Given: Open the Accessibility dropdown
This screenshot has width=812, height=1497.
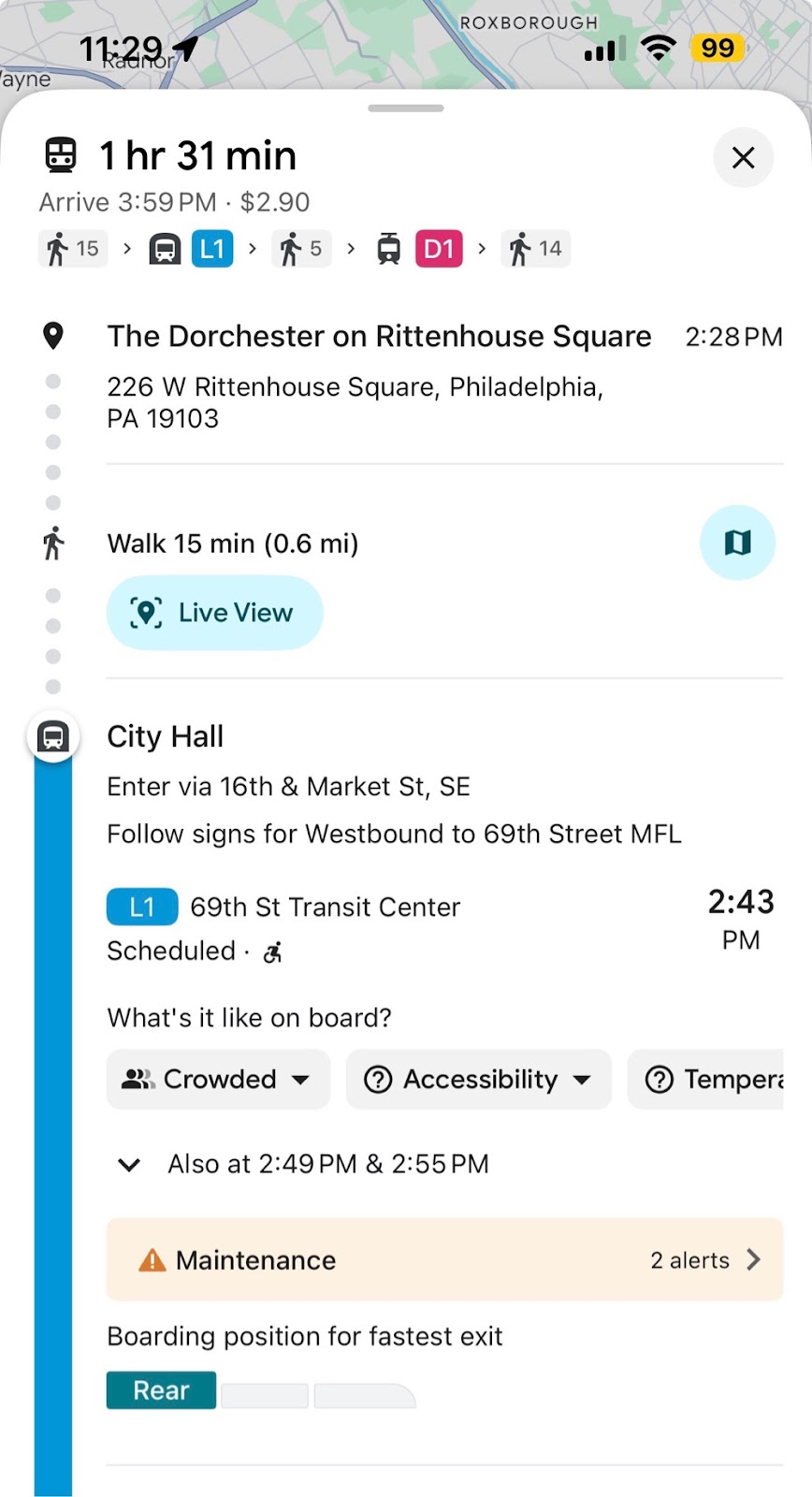Looking at the screenshot, I should click(x=478, y=1079).
